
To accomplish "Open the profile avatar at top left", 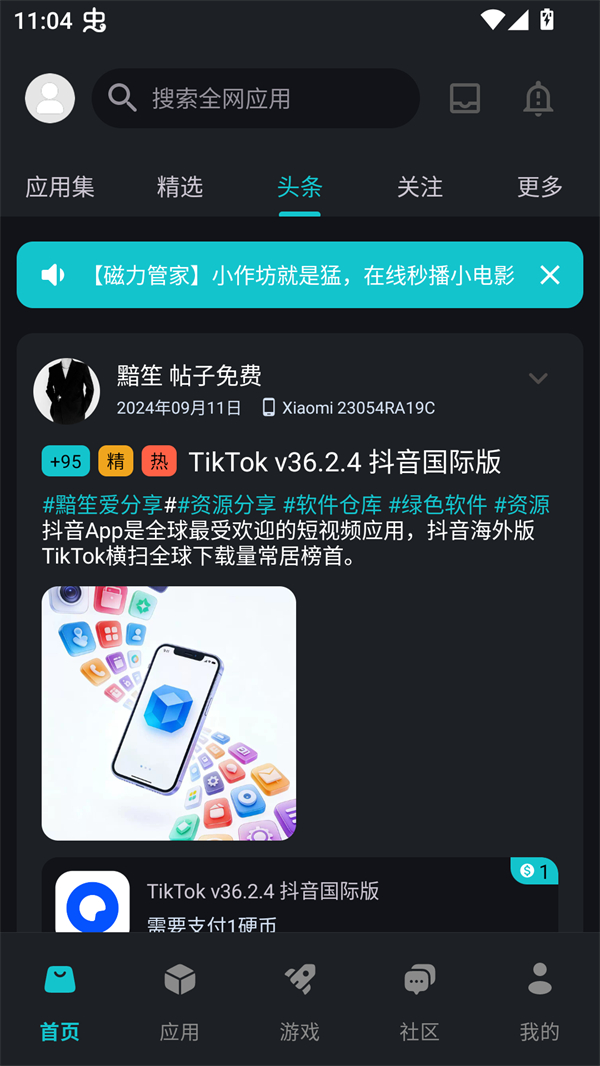I will coord(50,98).
